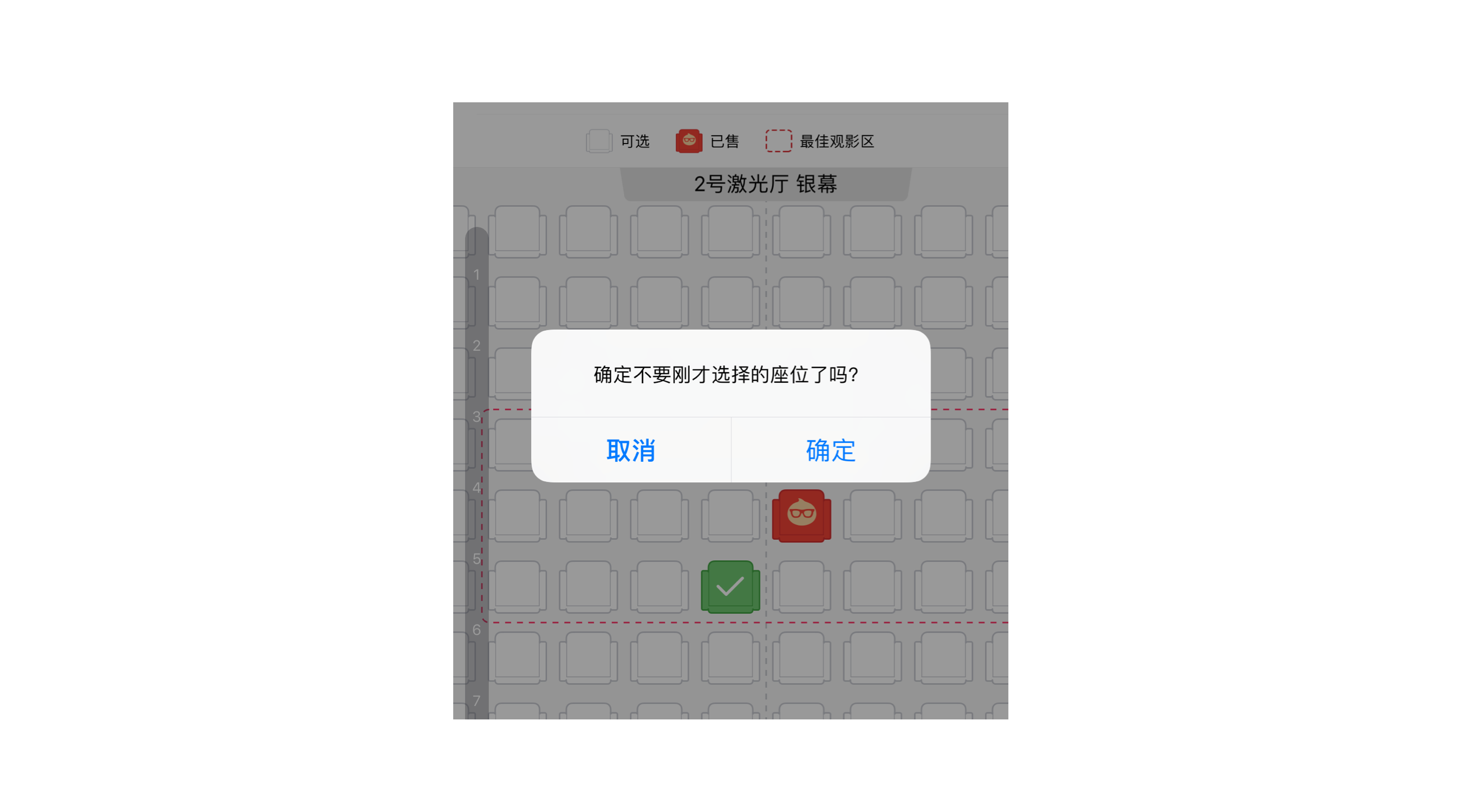The height and width of the screenshot is (812, 1462).
Task: Tap 取消 to keep the selected seat
Action: (x=630, y=450)
